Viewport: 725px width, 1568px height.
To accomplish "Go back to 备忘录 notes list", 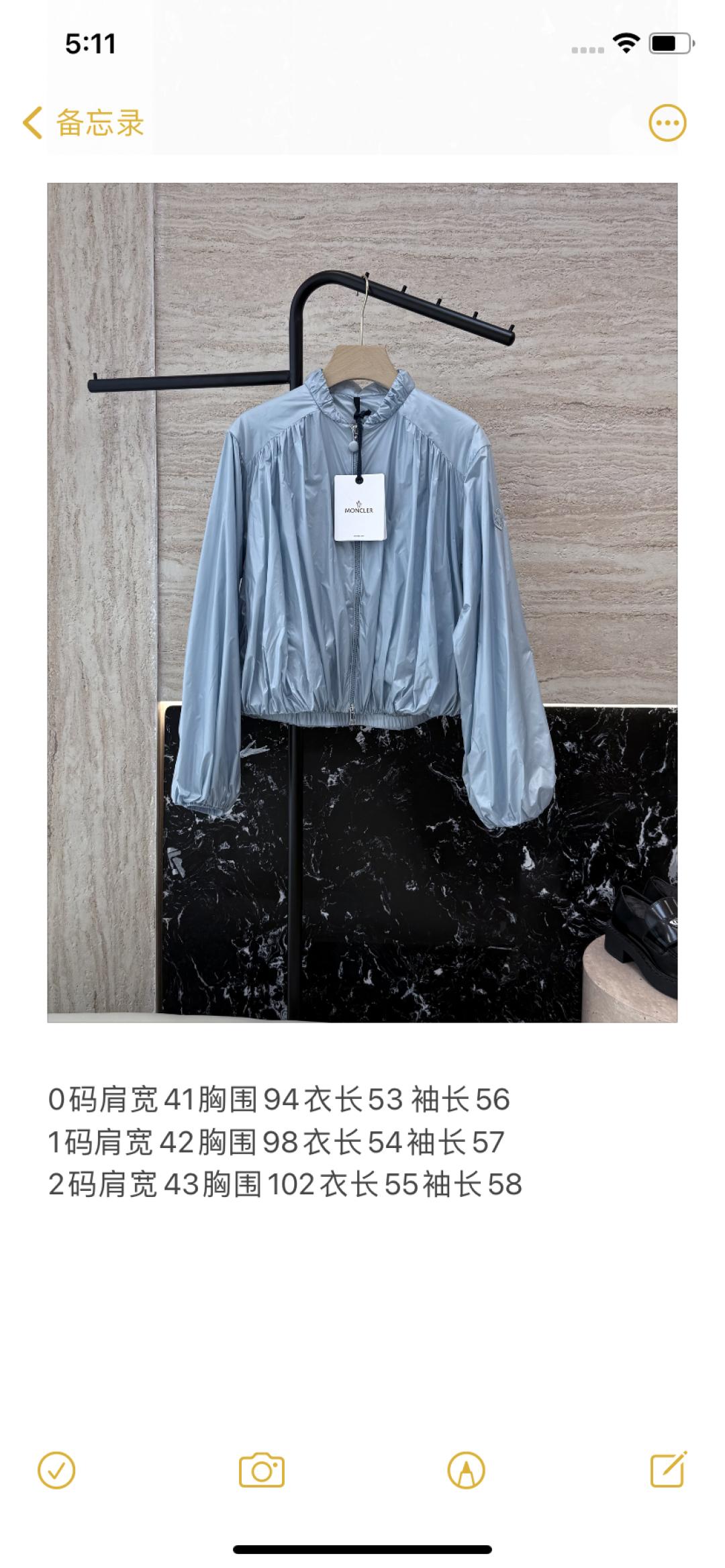I will click(83, 123).
